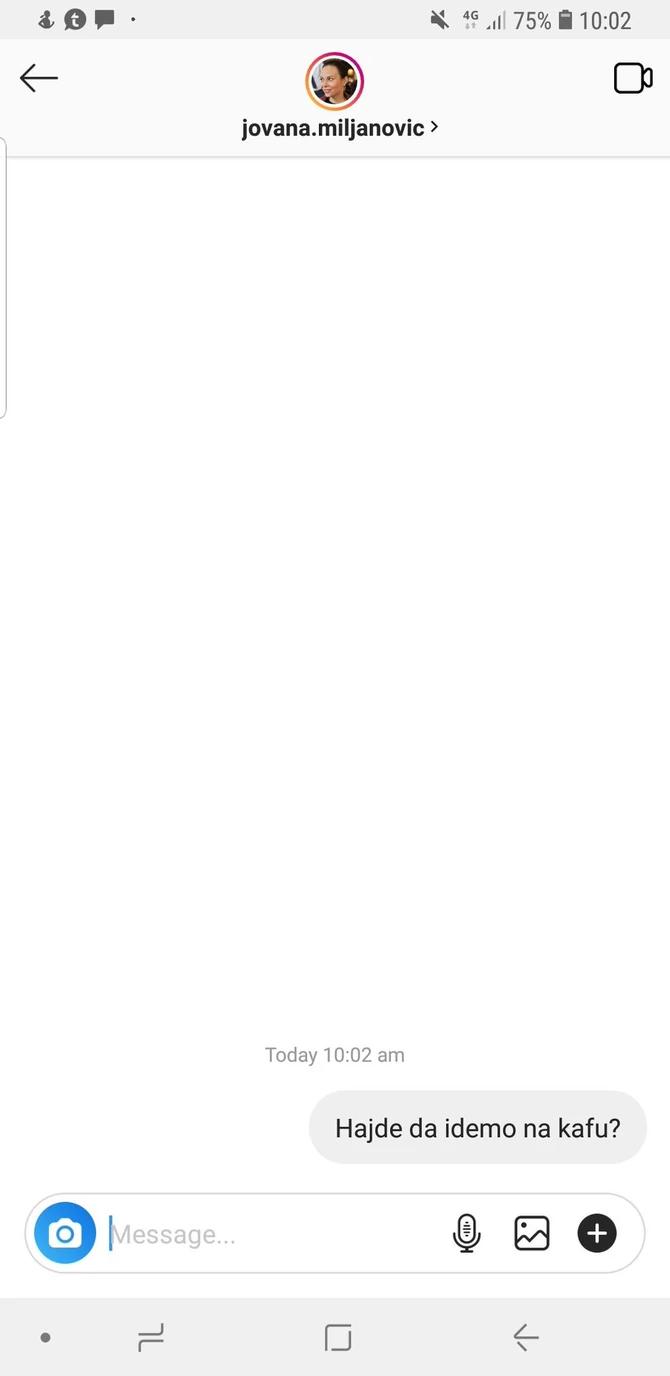Go back to the inbox with the arrow

tap(39, 78)
